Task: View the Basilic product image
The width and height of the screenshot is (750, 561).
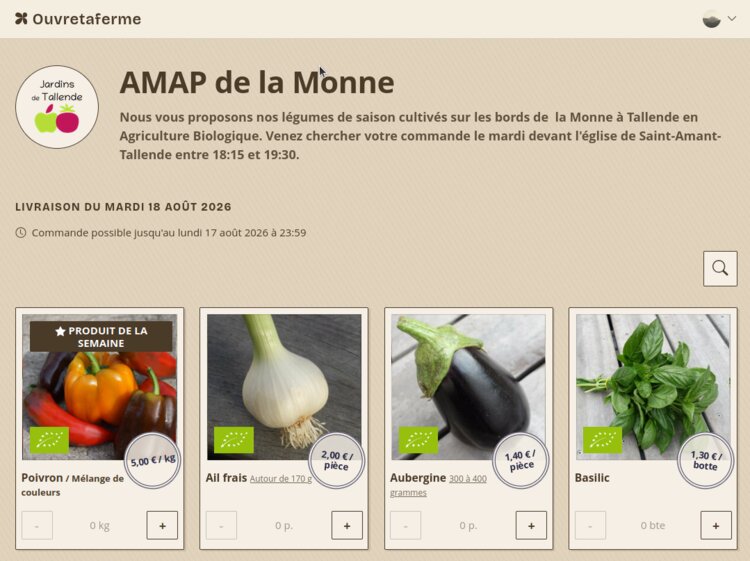Action: coord(653,387)
